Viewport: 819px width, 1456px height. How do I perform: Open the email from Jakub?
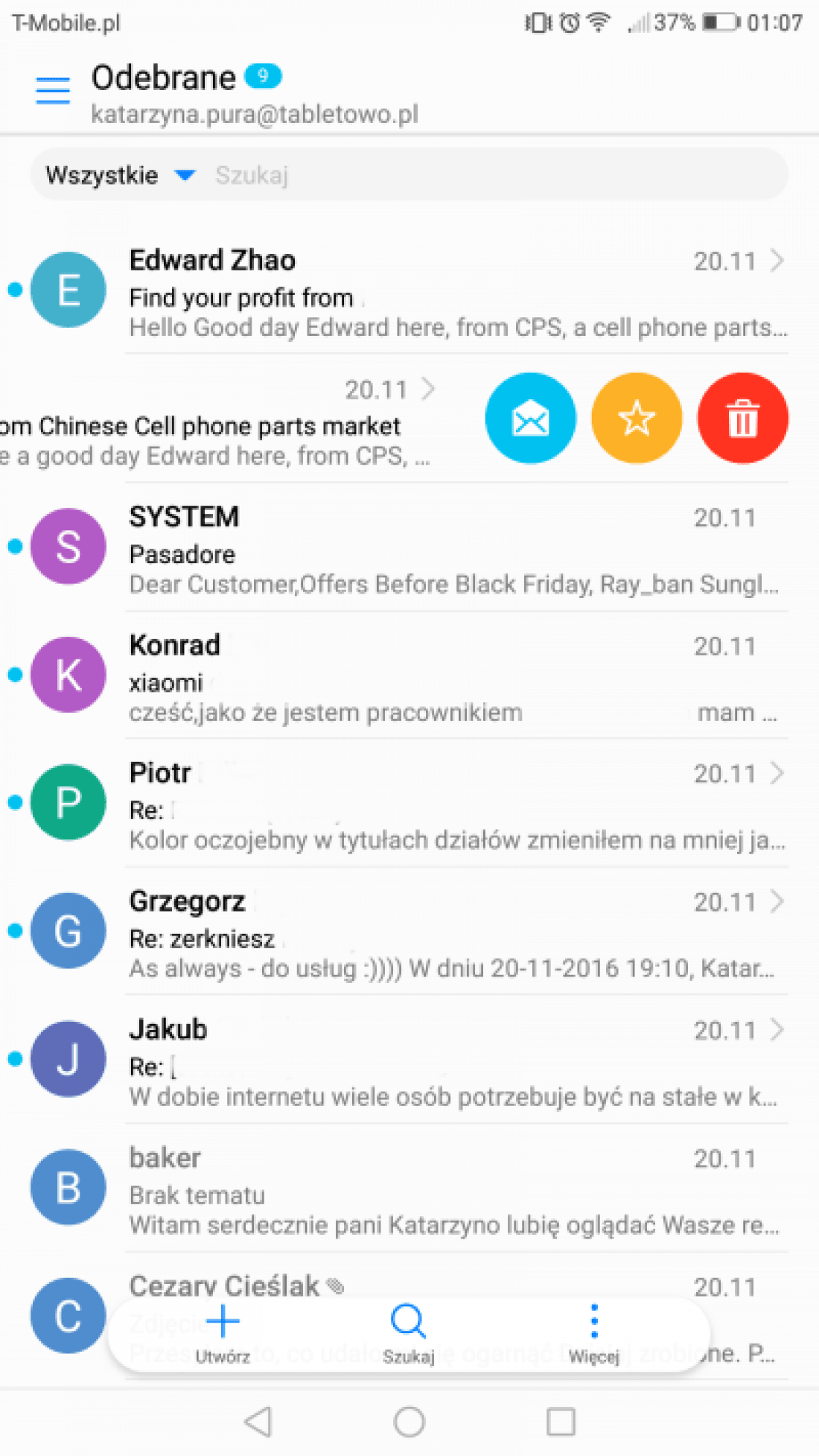tap(409, 1060)
